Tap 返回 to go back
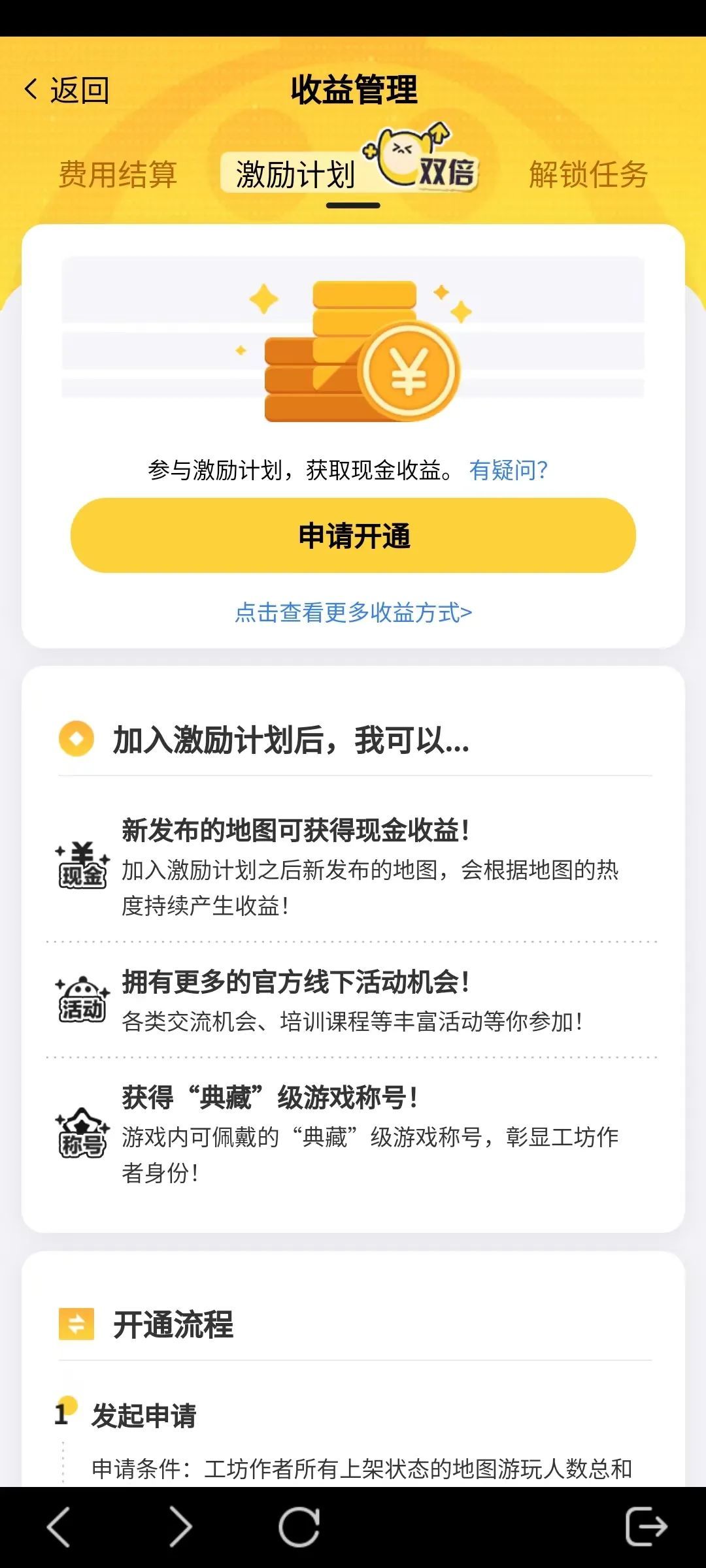Screen dimensions: 706x1568 pos(69,88)
